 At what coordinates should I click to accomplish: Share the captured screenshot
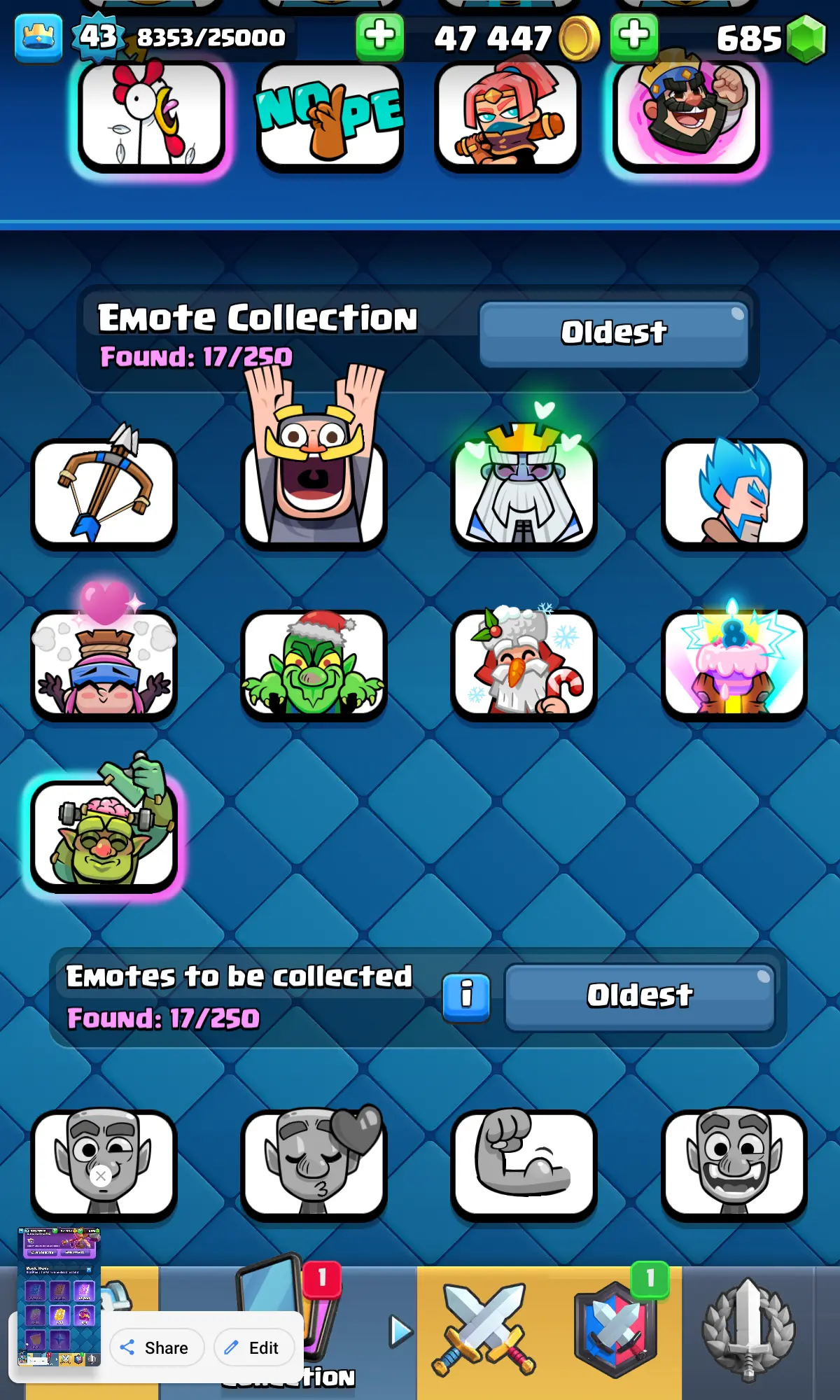[x=156, y=1347]
